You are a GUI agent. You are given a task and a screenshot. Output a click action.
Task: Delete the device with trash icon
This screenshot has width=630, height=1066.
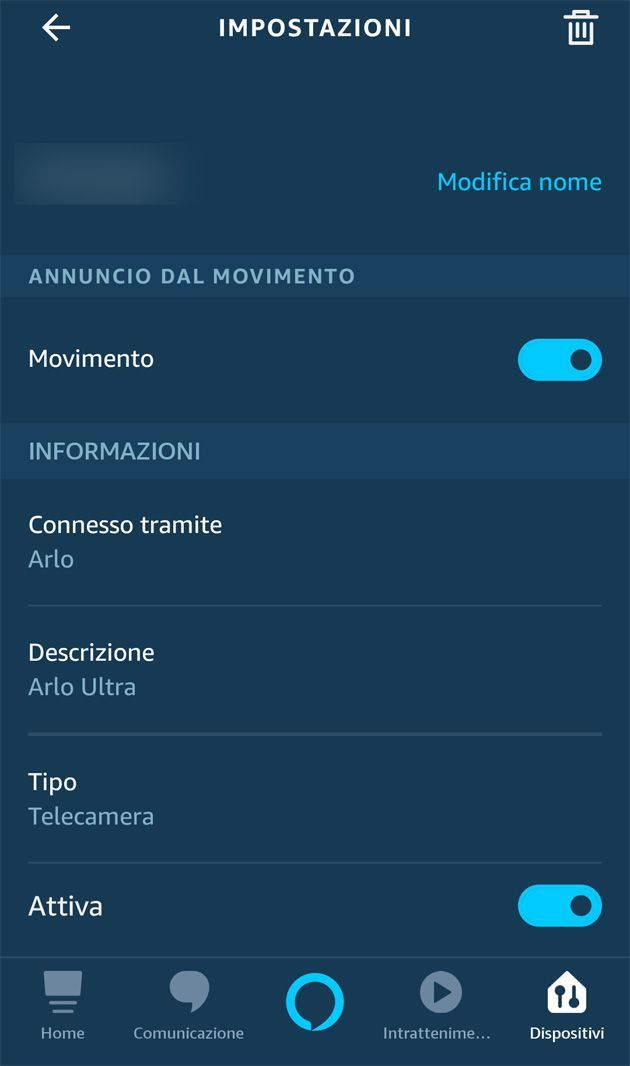pos(580,28)
